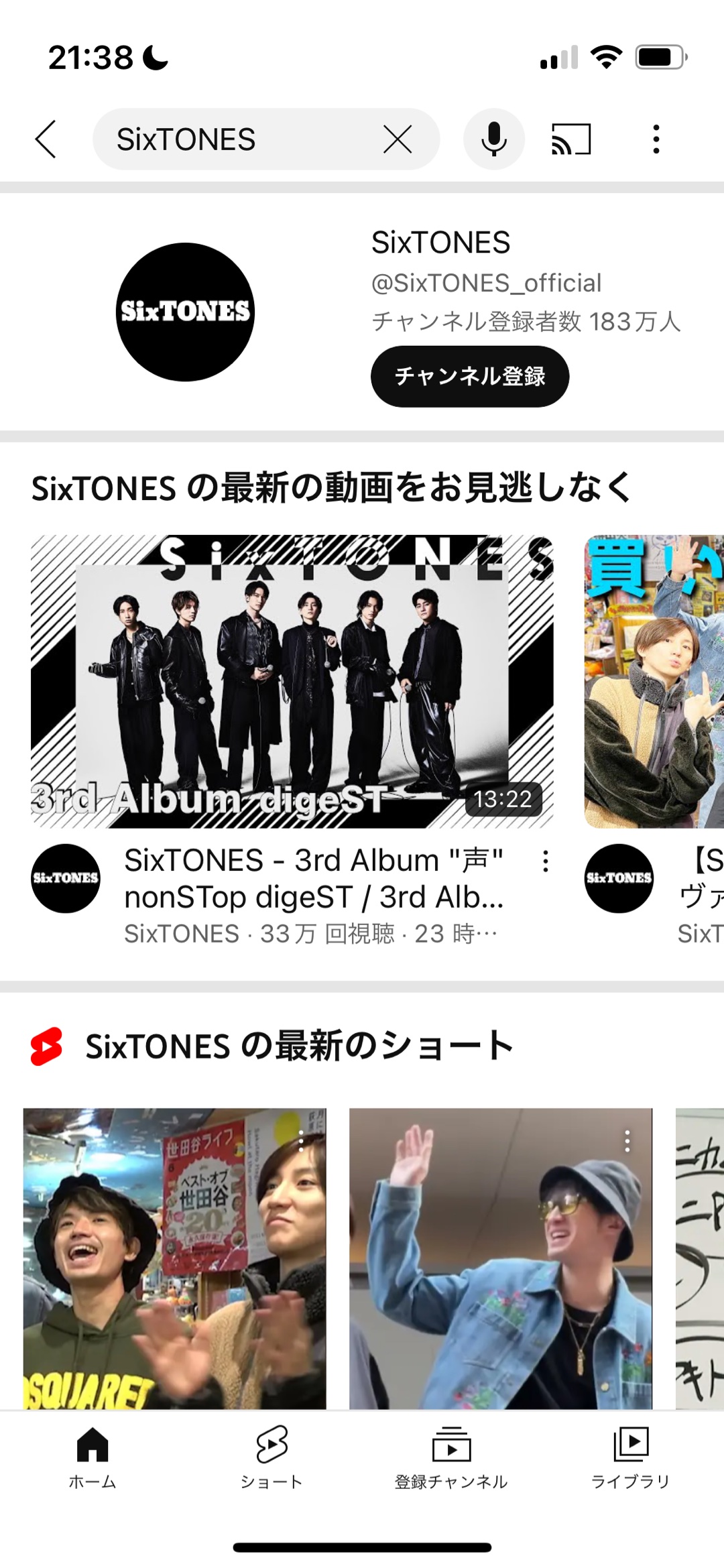Switch to the ライブラリ tab
724x1568 pixels.
(631, 1456)
